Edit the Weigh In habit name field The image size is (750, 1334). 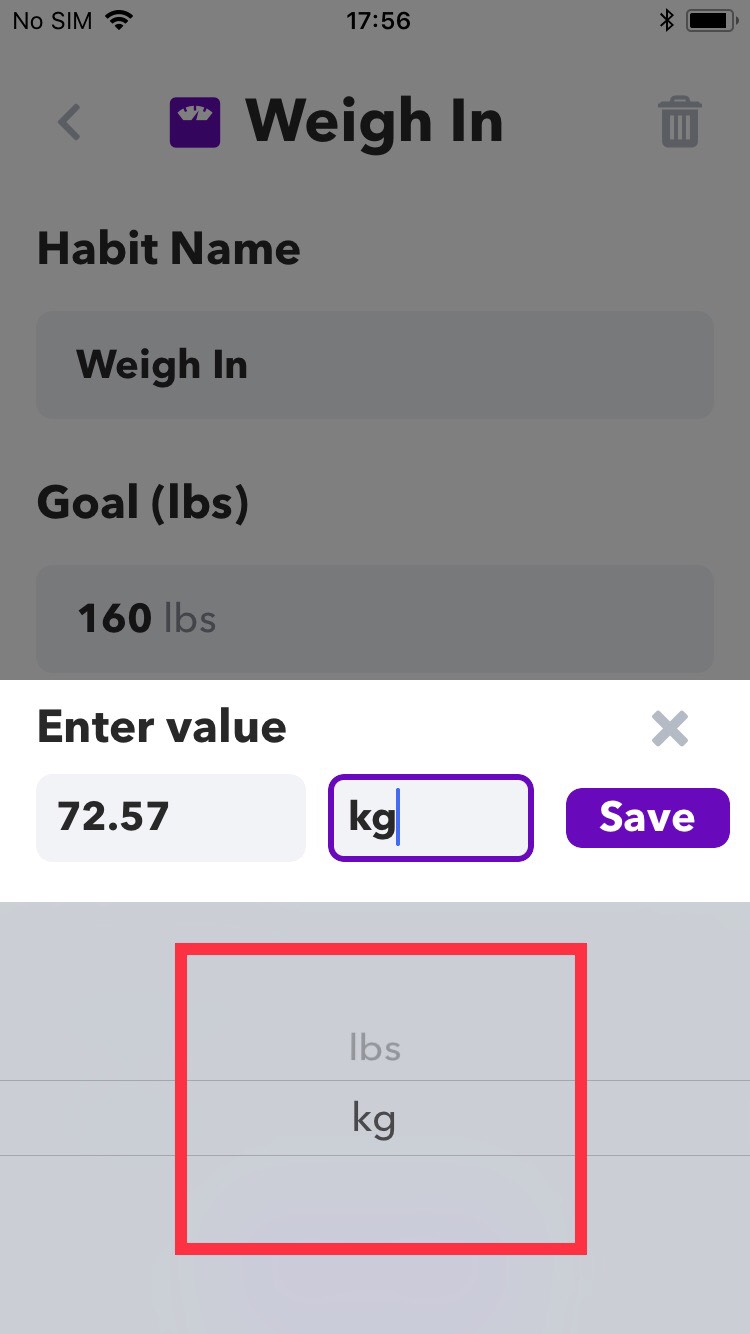(x=374, y=365)
